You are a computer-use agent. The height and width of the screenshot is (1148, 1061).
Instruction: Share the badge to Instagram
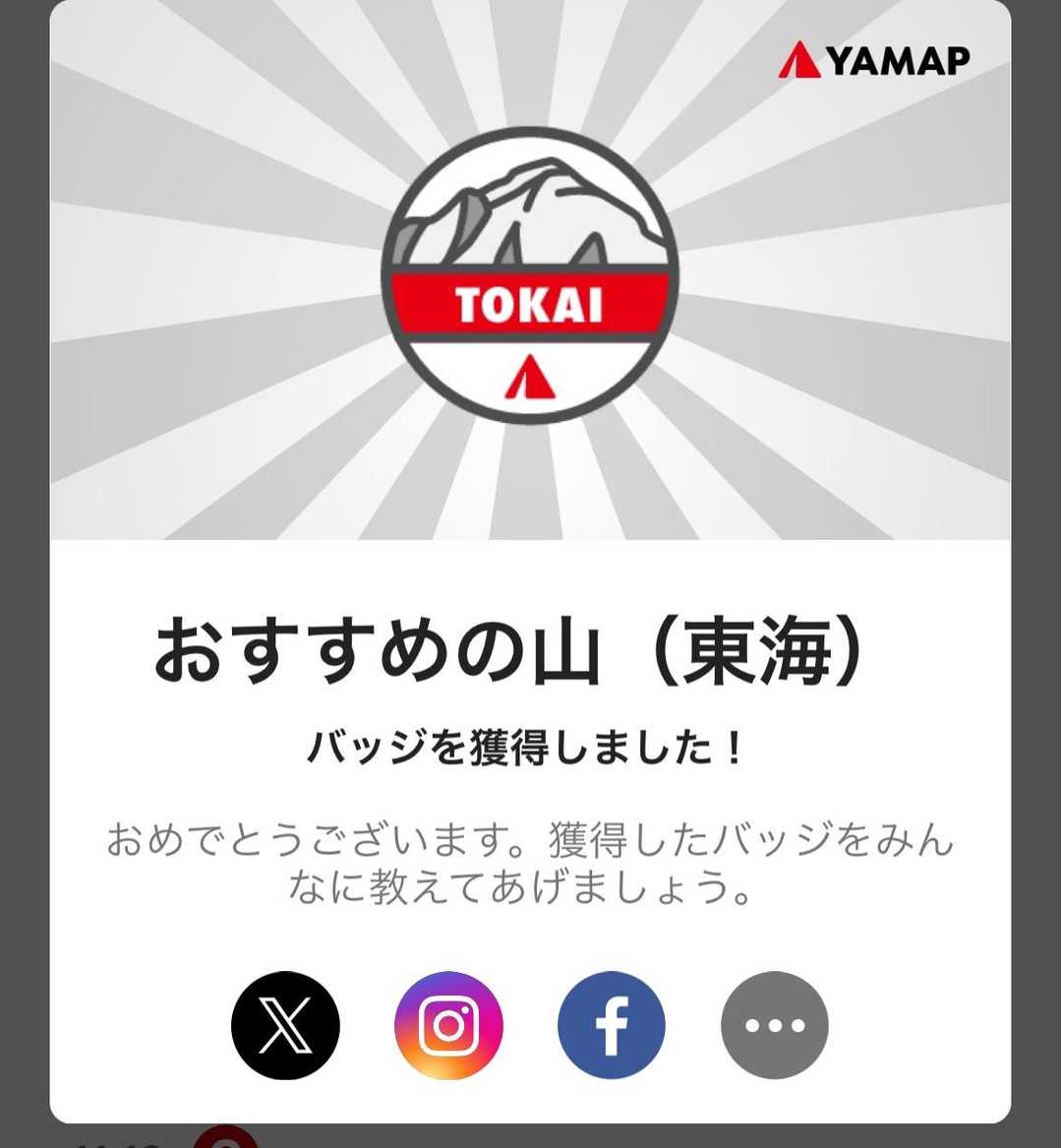(448, 1025)
